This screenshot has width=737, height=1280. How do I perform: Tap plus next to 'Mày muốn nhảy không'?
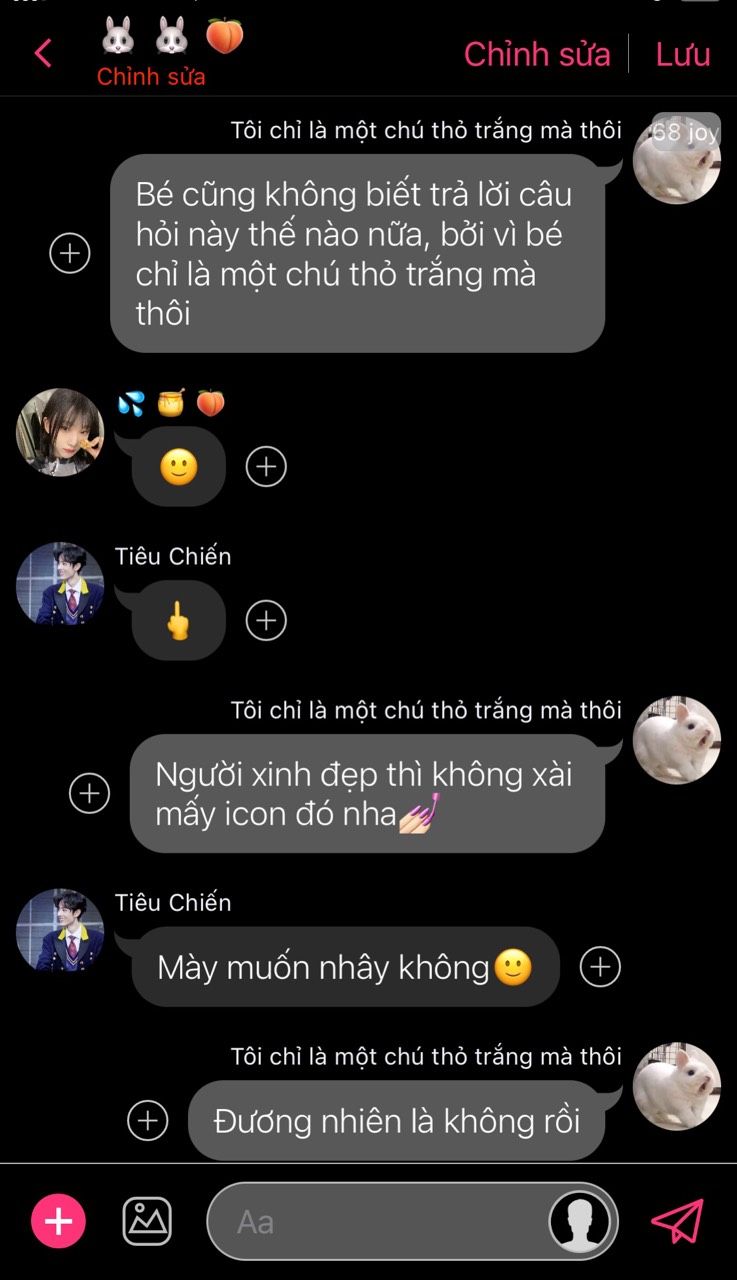click(x=600, y=967)
